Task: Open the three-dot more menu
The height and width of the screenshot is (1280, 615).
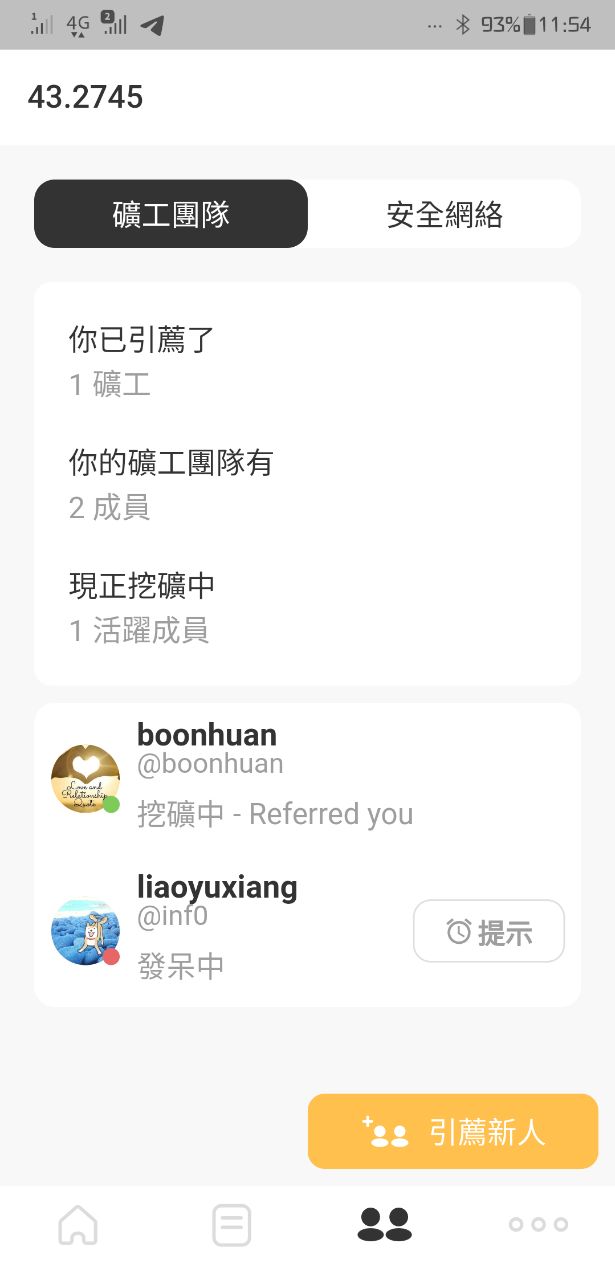Action: [x=538, y=1224]
